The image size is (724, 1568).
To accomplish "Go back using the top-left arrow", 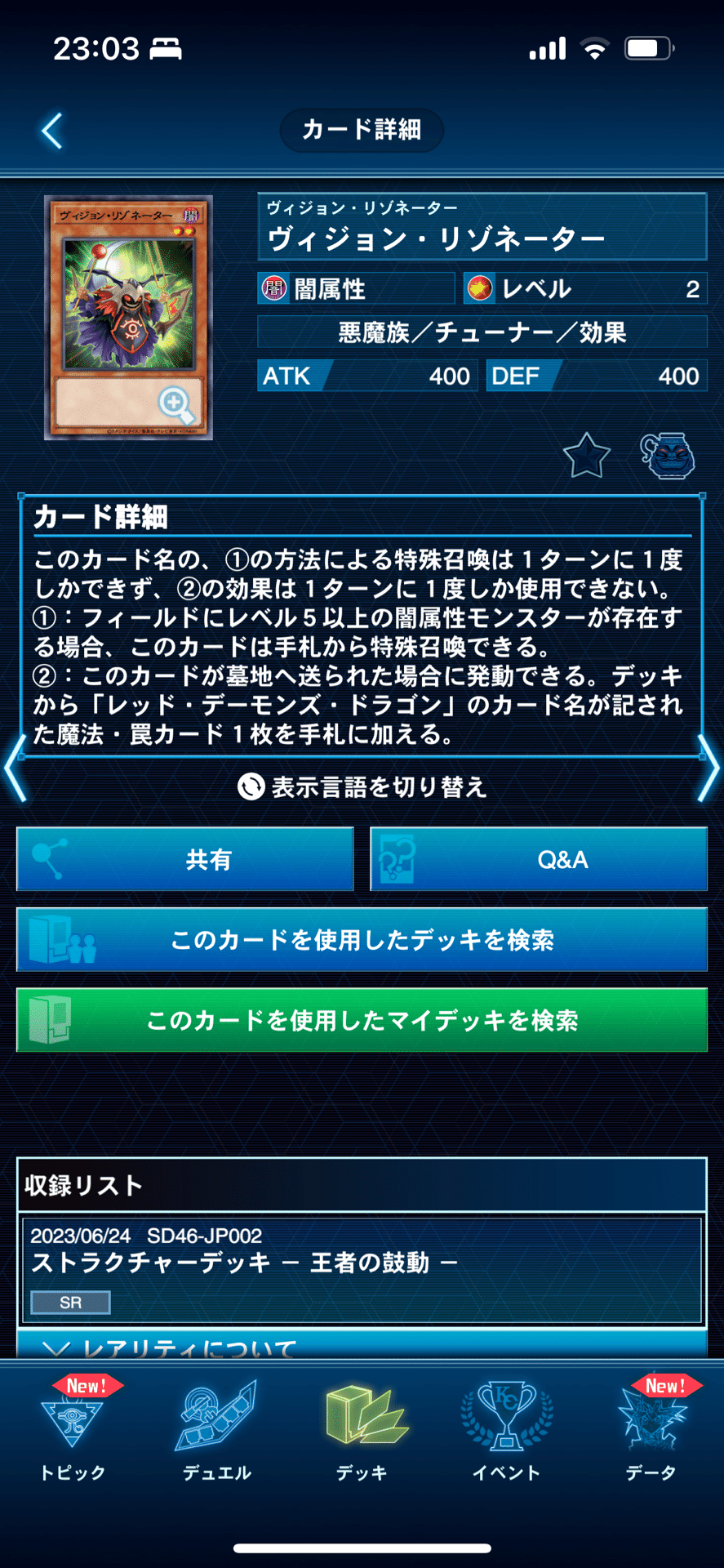I will pyautogui.click(x=51, y=131).
